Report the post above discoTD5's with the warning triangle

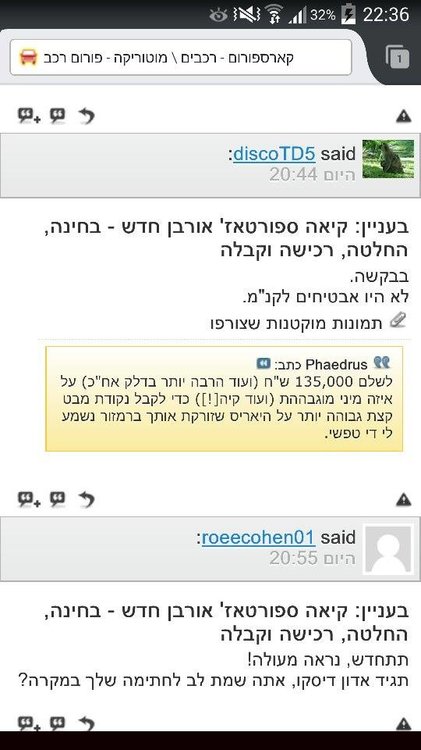[404, 116]
